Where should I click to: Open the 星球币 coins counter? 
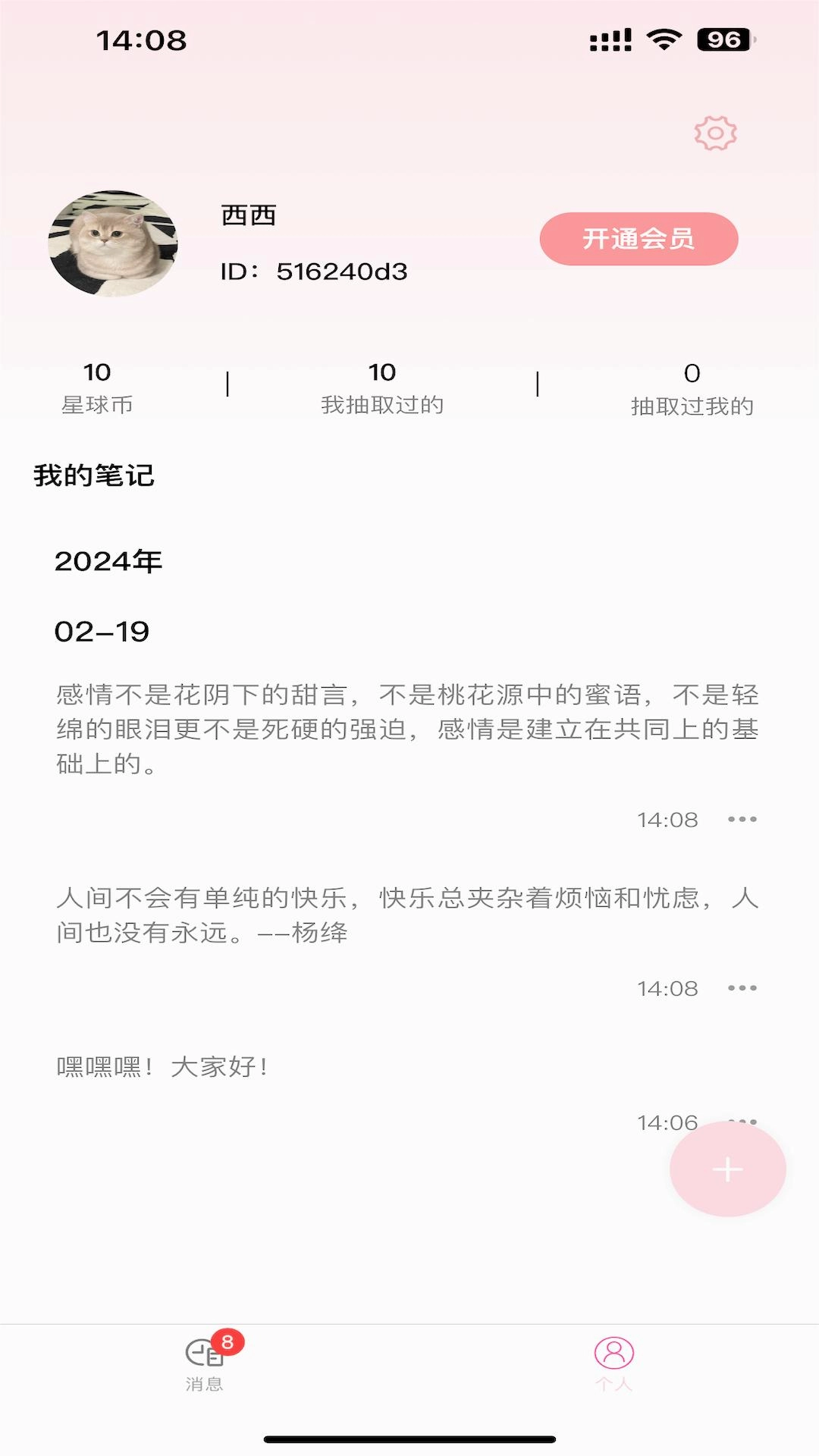pyautogui.click(x=97, y=387)
